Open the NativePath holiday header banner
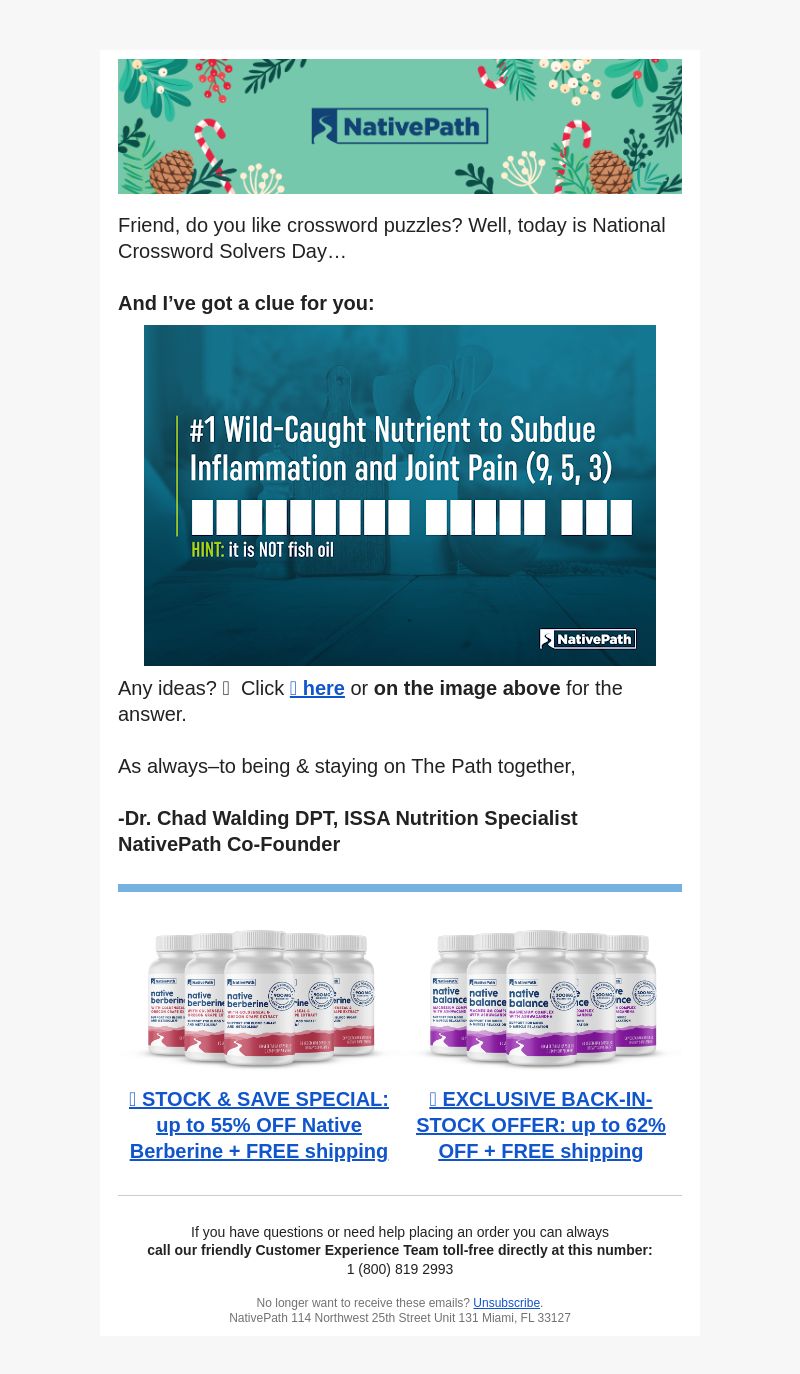The width and height of the screenshot is (800, 1374). (400, 126)
